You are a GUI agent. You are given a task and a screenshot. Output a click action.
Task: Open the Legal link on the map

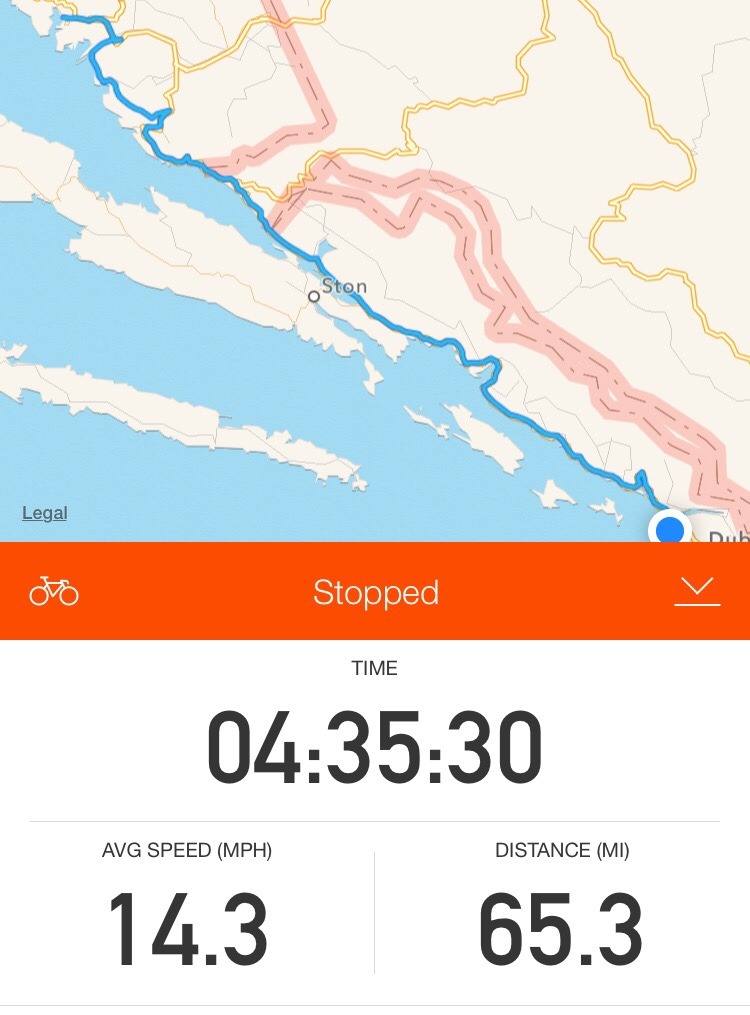(x=45, y=513)
